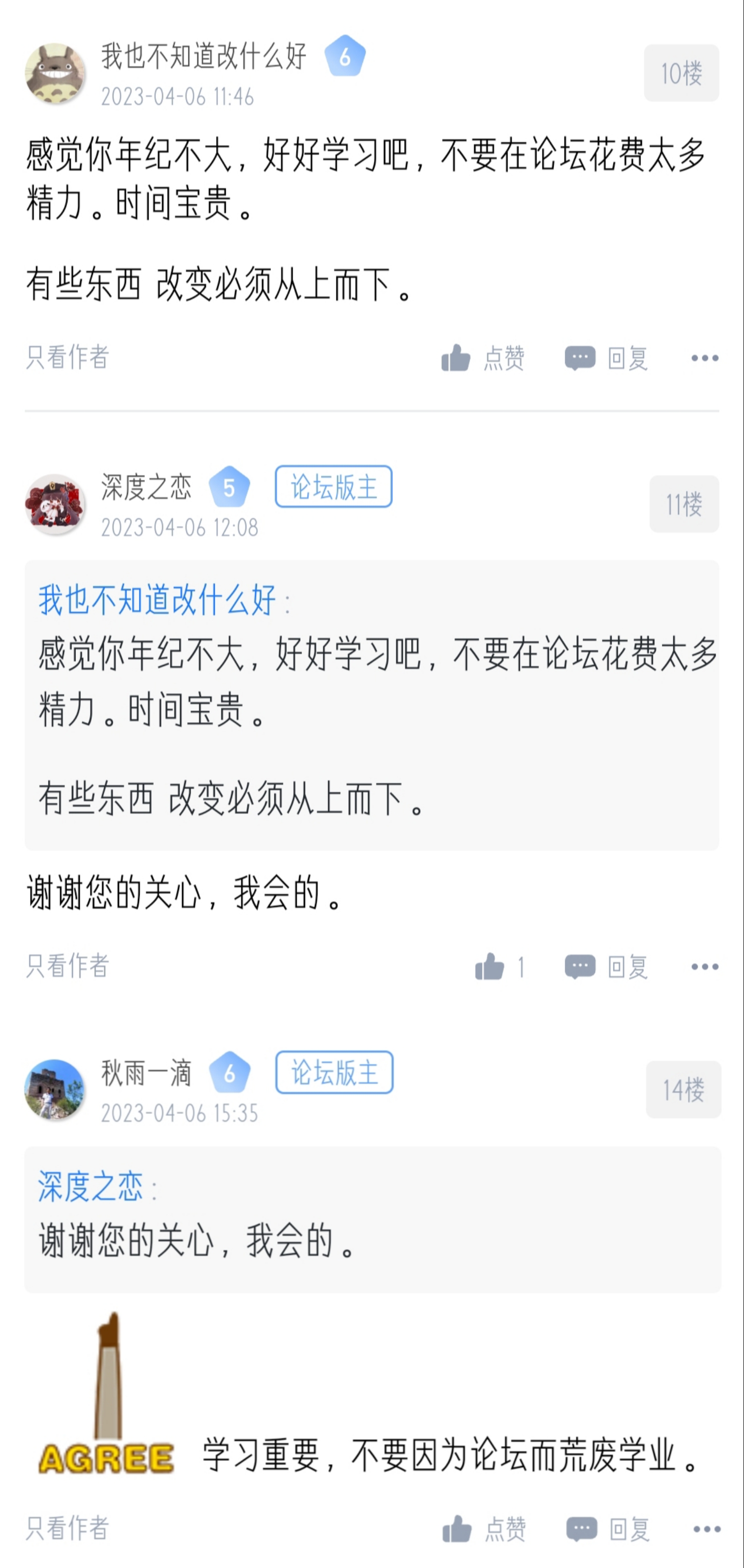Open 深度之恋's profile avatar
The image size is (744, 1568).
(x=55, y=505)
